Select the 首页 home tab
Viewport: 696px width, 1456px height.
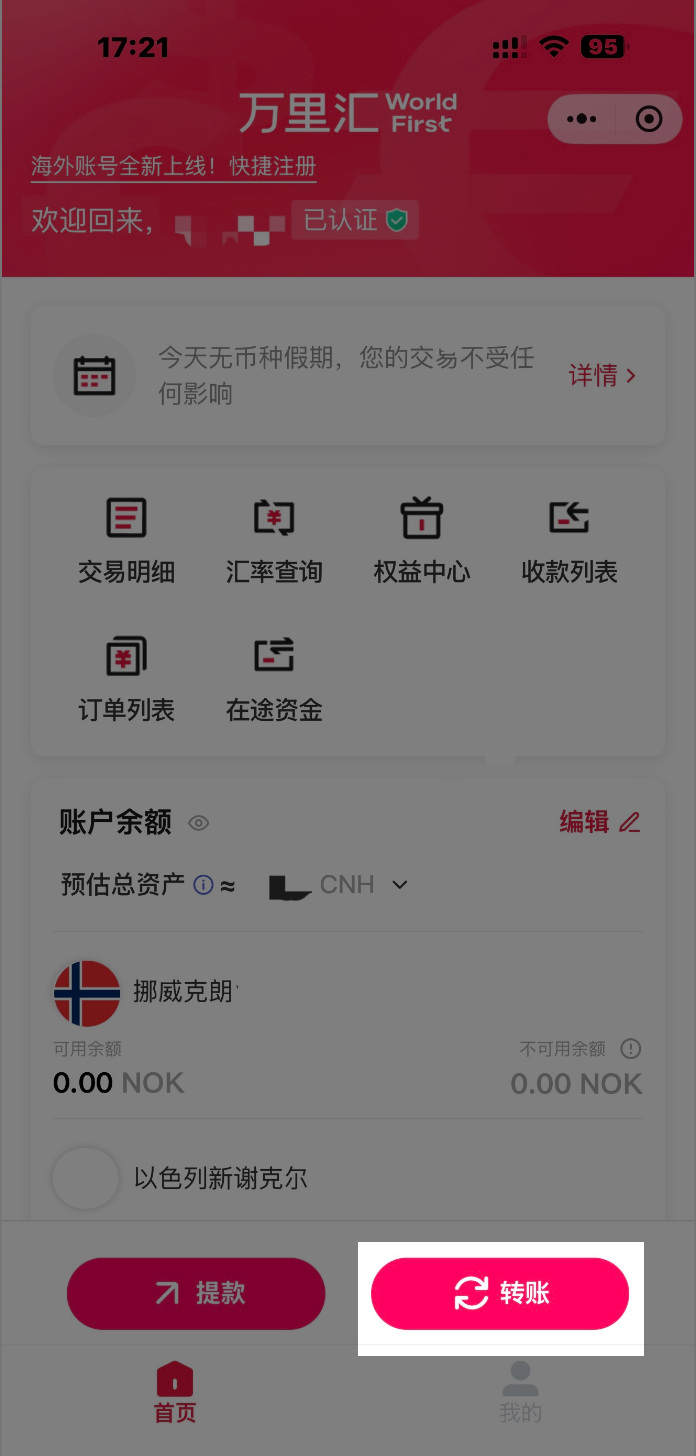click(x=175, y=1391)
